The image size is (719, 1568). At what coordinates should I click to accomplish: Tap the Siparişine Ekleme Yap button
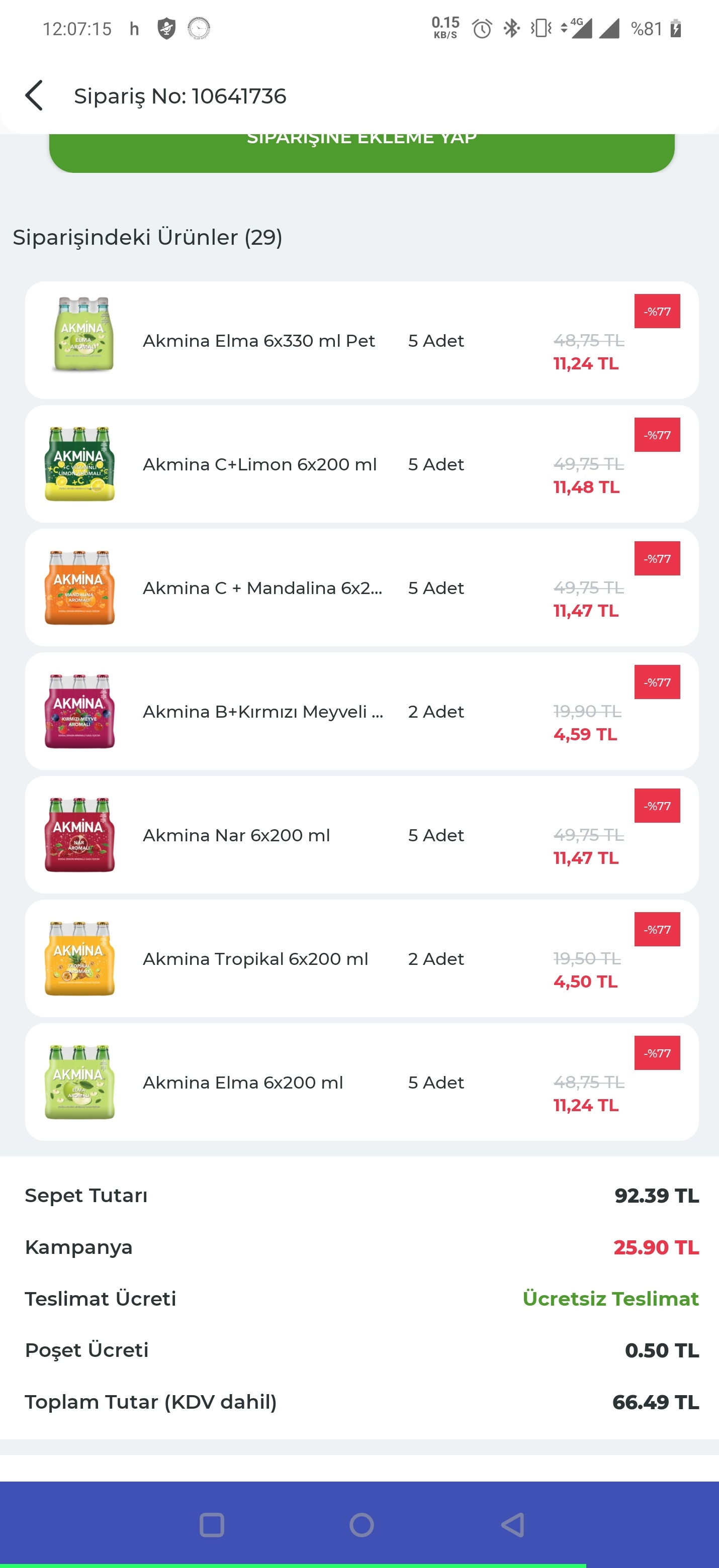[362, 153]
